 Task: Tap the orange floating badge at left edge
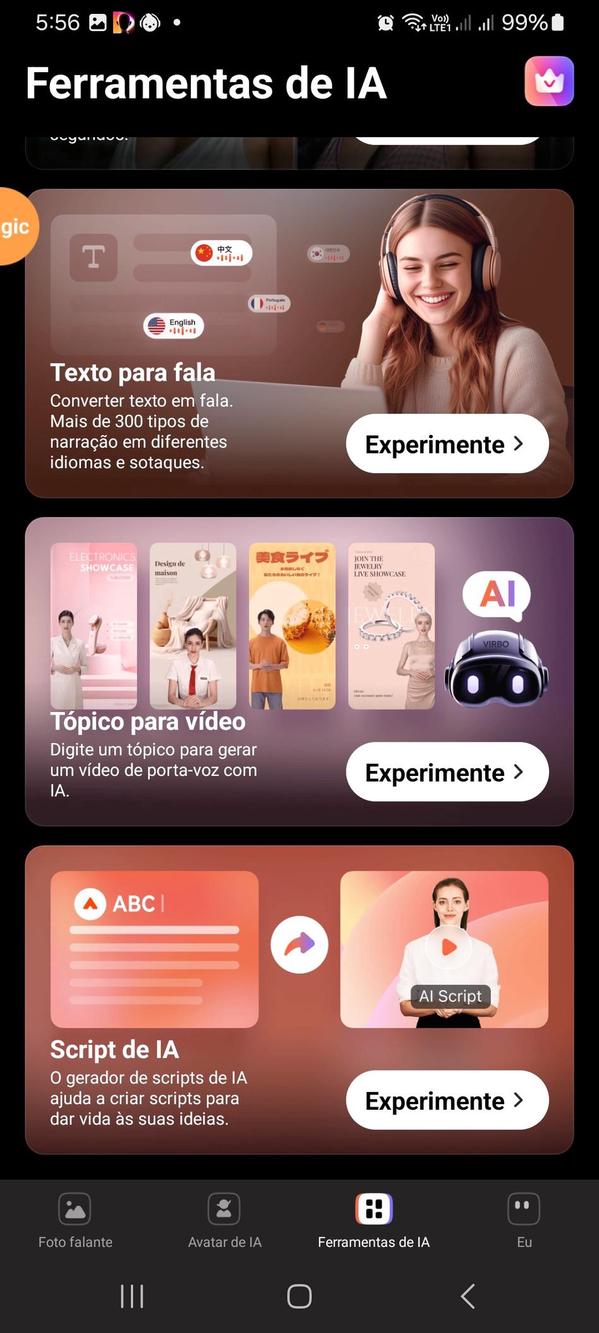pyautogui.click(x=17, y=226)
